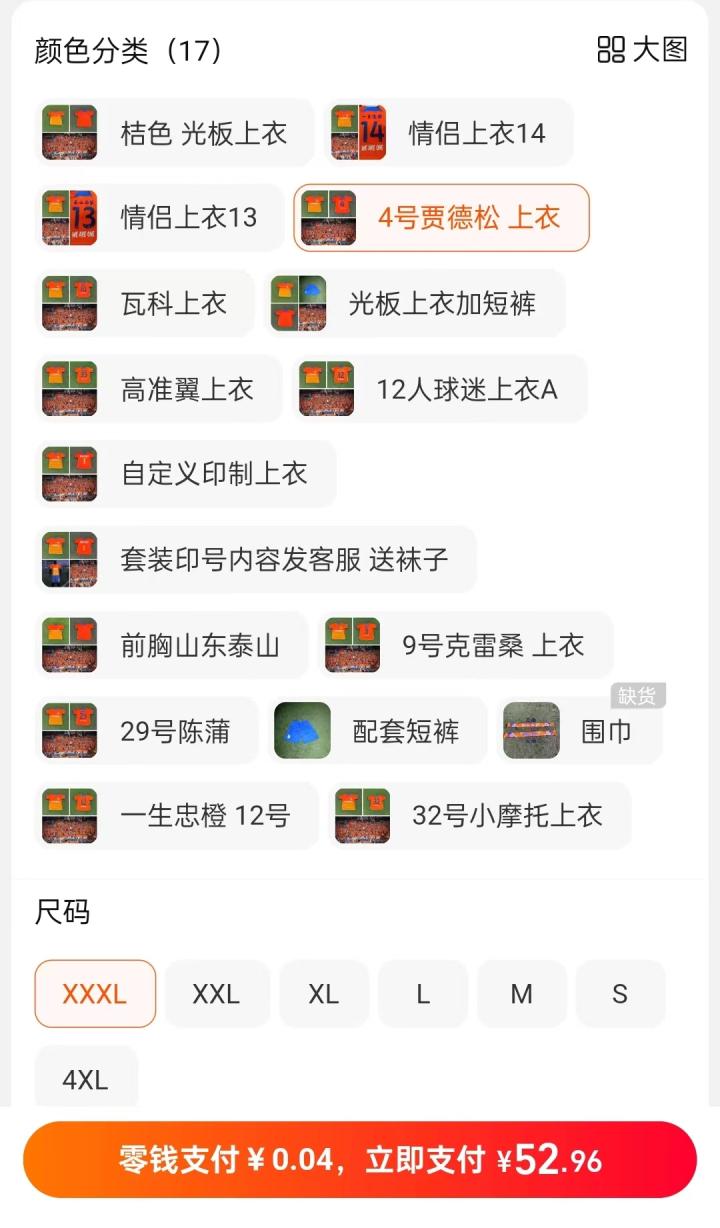Pick the 前胸山东泰山 option
This screenshot has height=1228, width=720.
(172, 645)
